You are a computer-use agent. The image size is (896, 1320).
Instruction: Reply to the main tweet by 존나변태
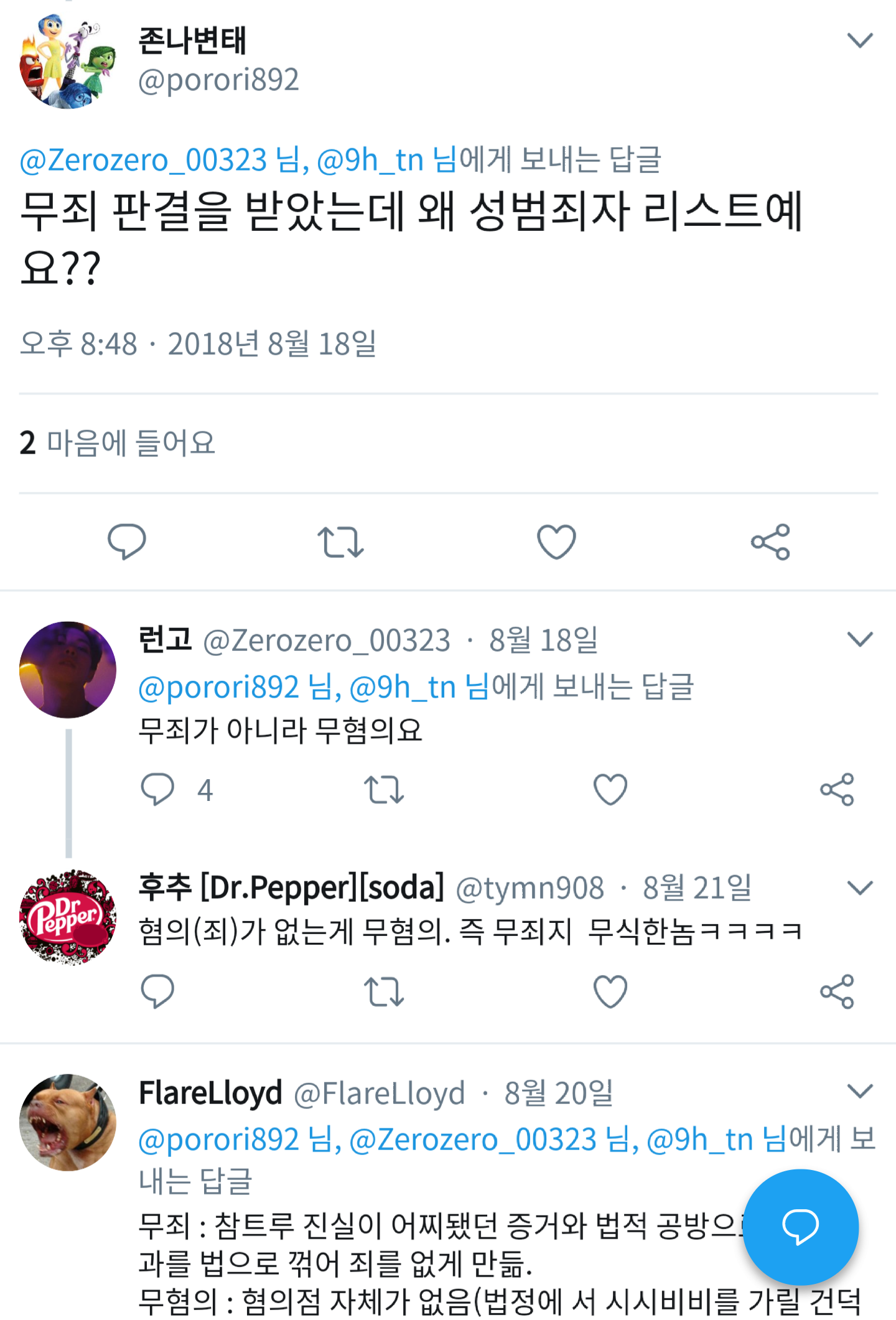(126, 541)
